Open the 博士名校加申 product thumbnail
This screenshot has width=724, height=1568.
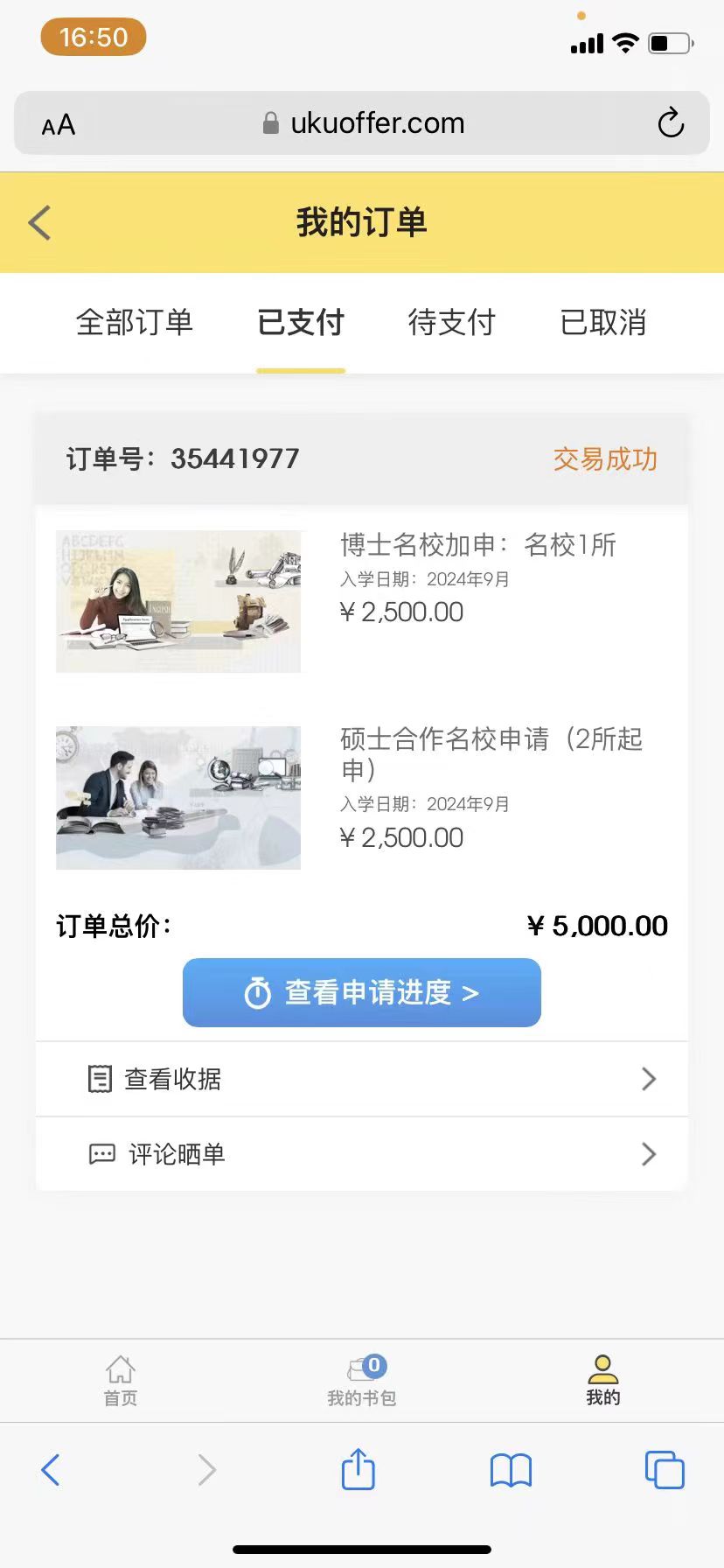coord(178,601)
